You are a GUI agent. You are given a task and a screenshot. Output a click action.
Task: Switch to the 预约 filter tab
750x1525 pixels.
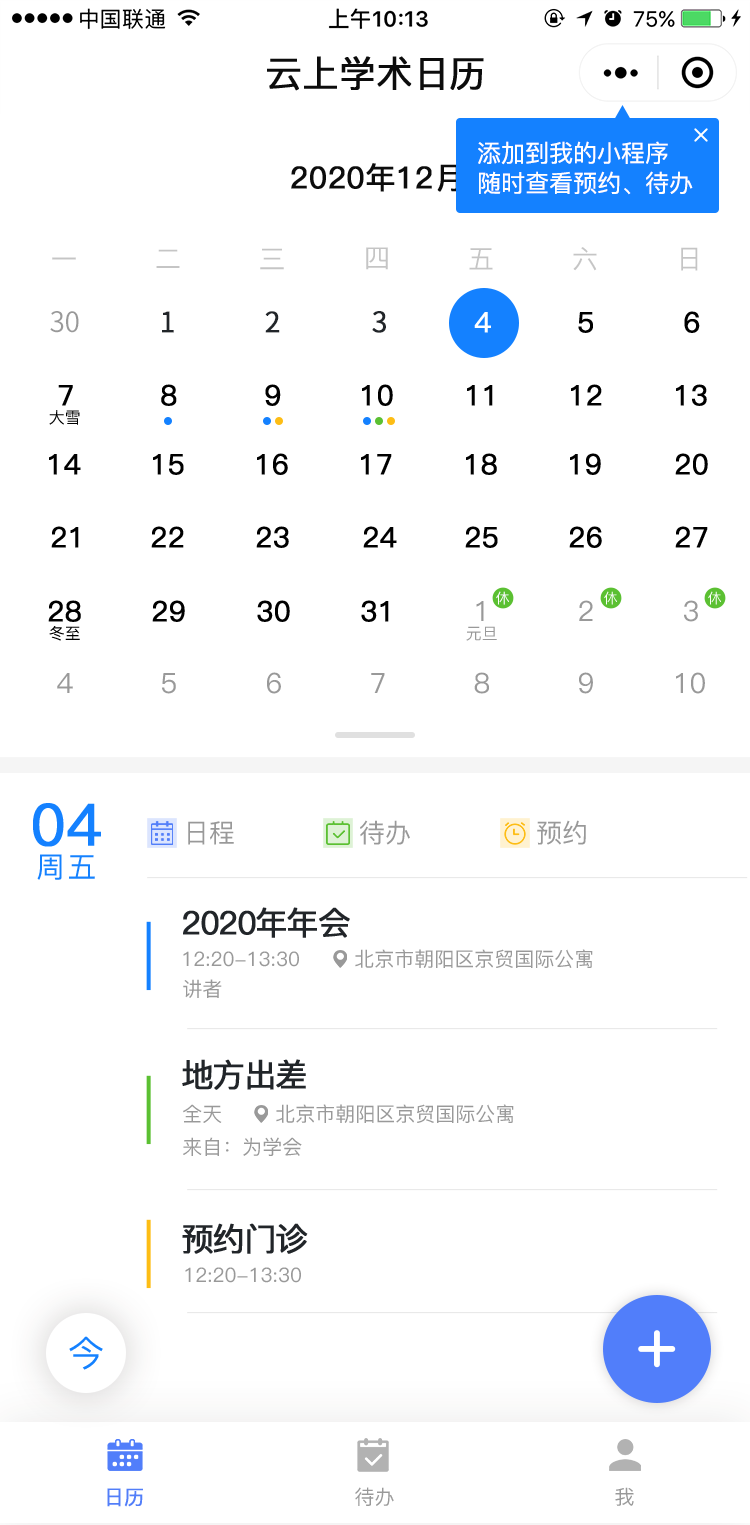click(544, 833)
